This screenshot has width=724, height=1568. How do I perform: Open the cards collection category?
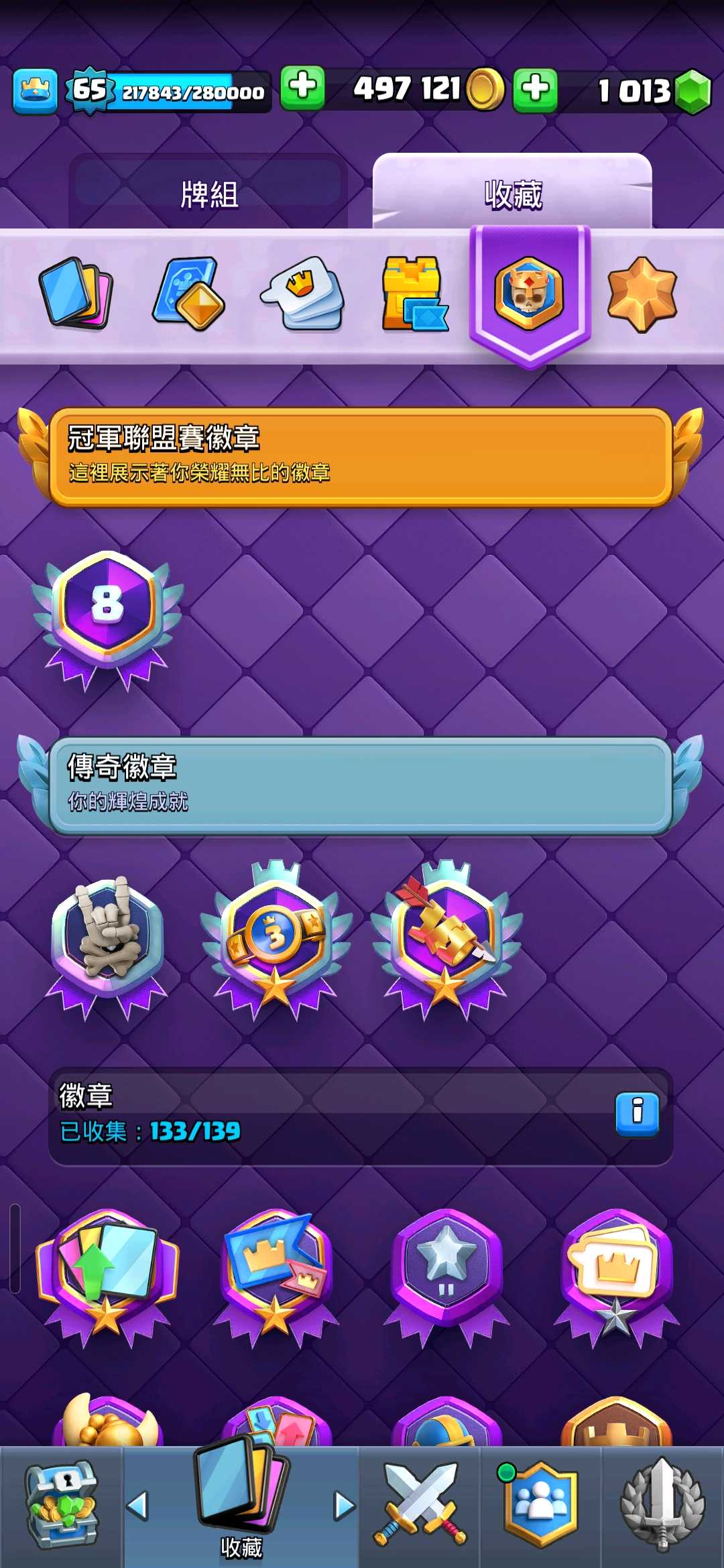(75, 293)
